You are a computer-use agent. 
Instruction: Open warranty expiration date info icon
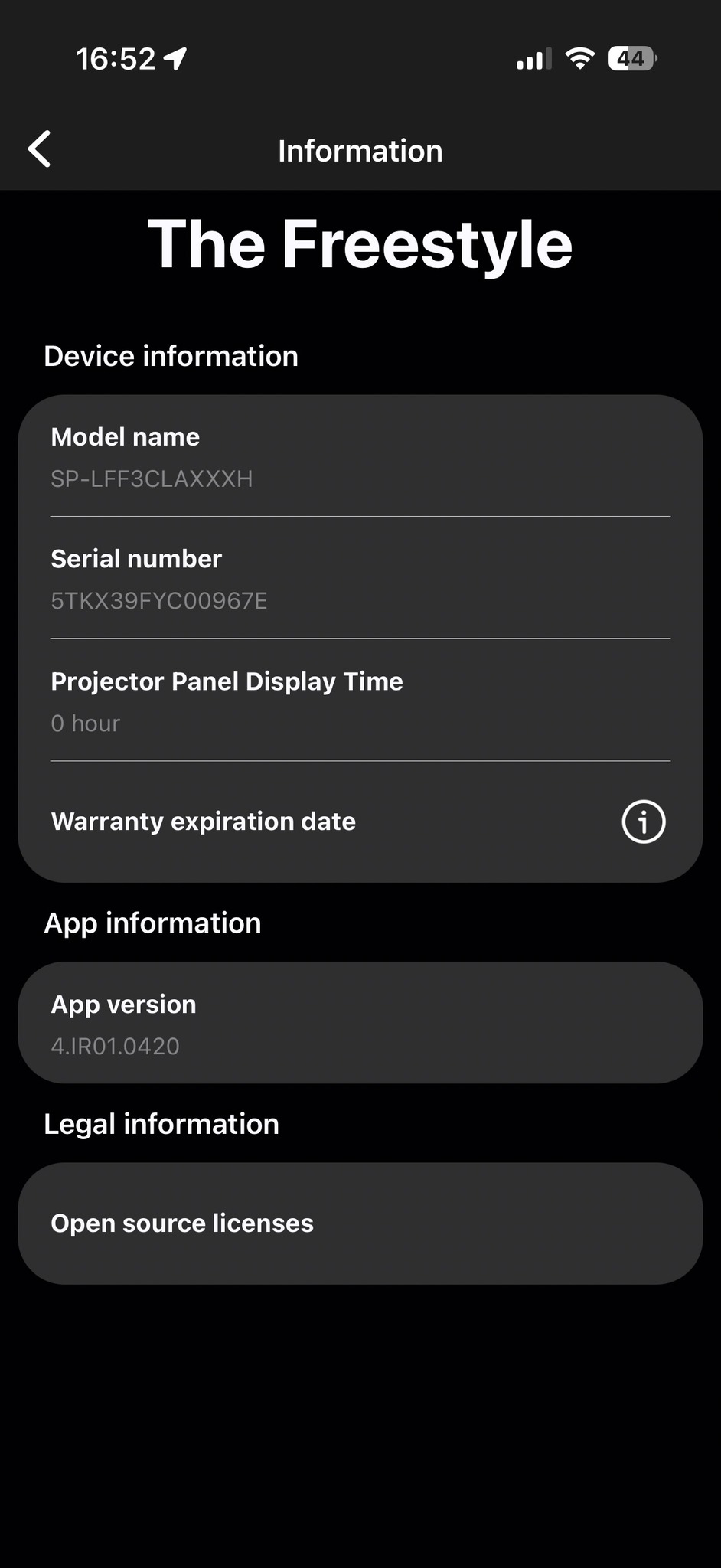pos(643,822)
